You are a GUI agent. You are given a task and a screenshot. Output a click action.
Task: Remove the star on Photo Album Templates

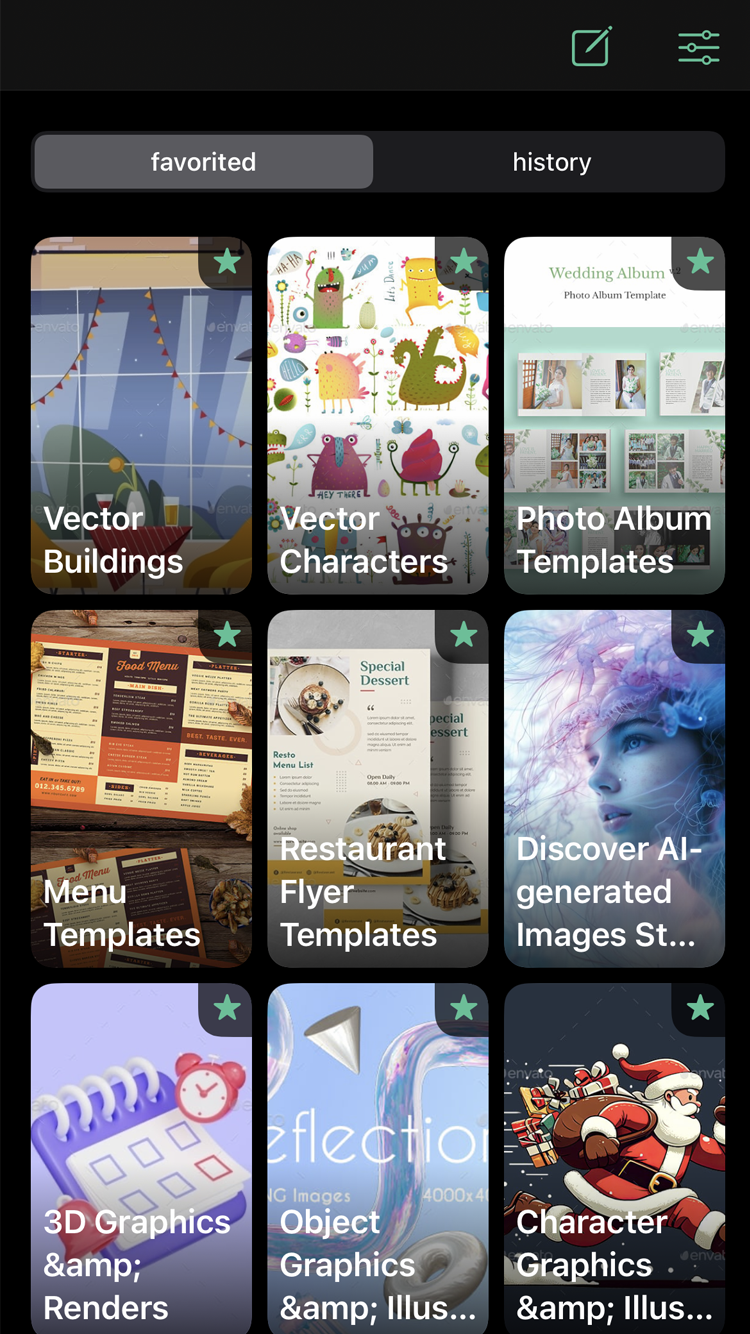(701, 261)
